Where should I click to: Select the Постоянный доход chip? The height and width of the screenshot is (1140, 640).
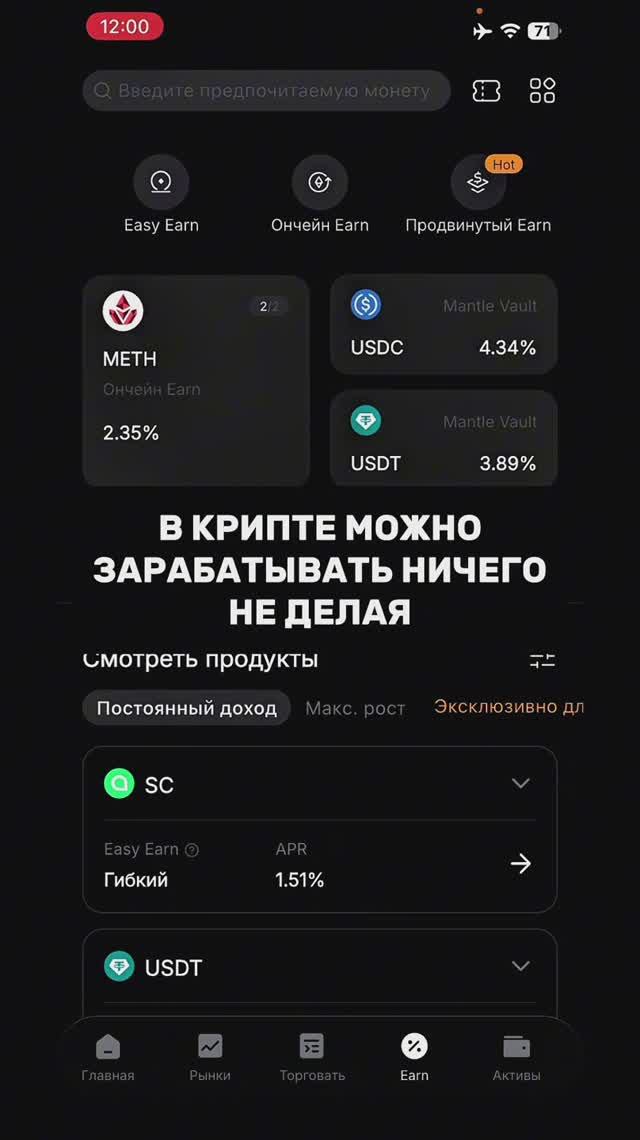tap(187, 708)
